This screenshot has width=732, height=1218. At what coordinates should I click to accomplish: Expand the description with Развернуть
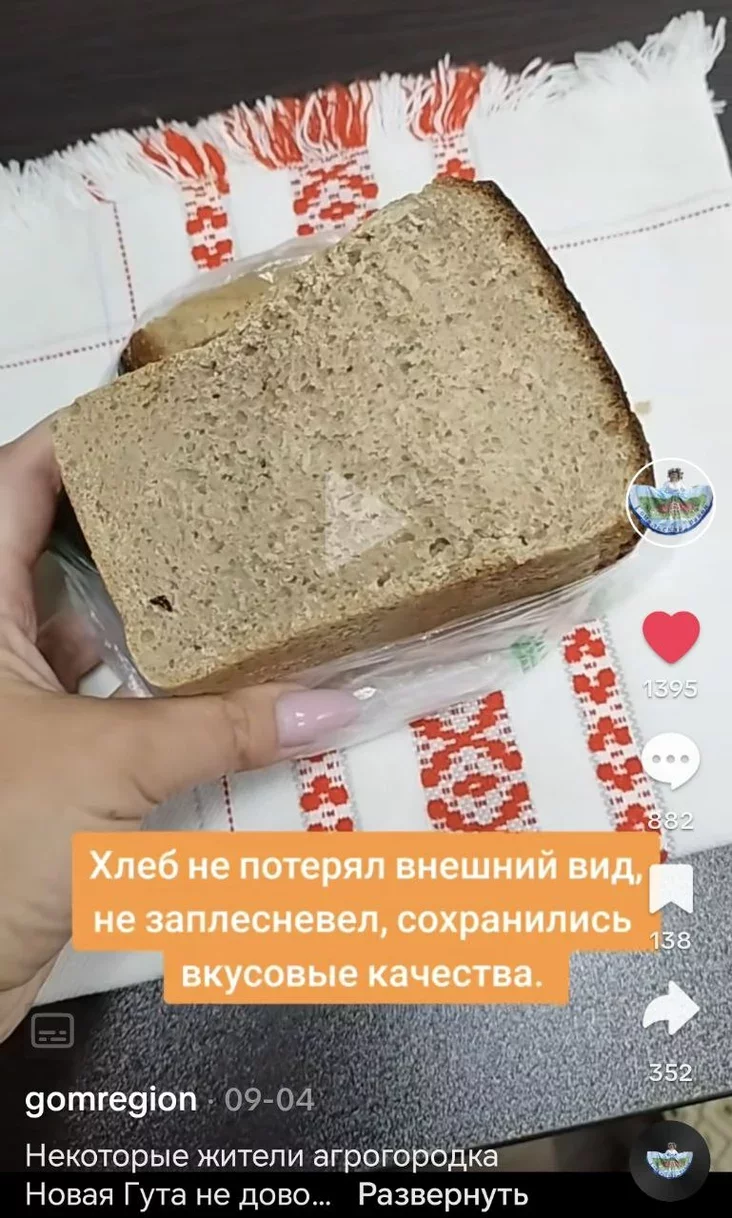442,1194
